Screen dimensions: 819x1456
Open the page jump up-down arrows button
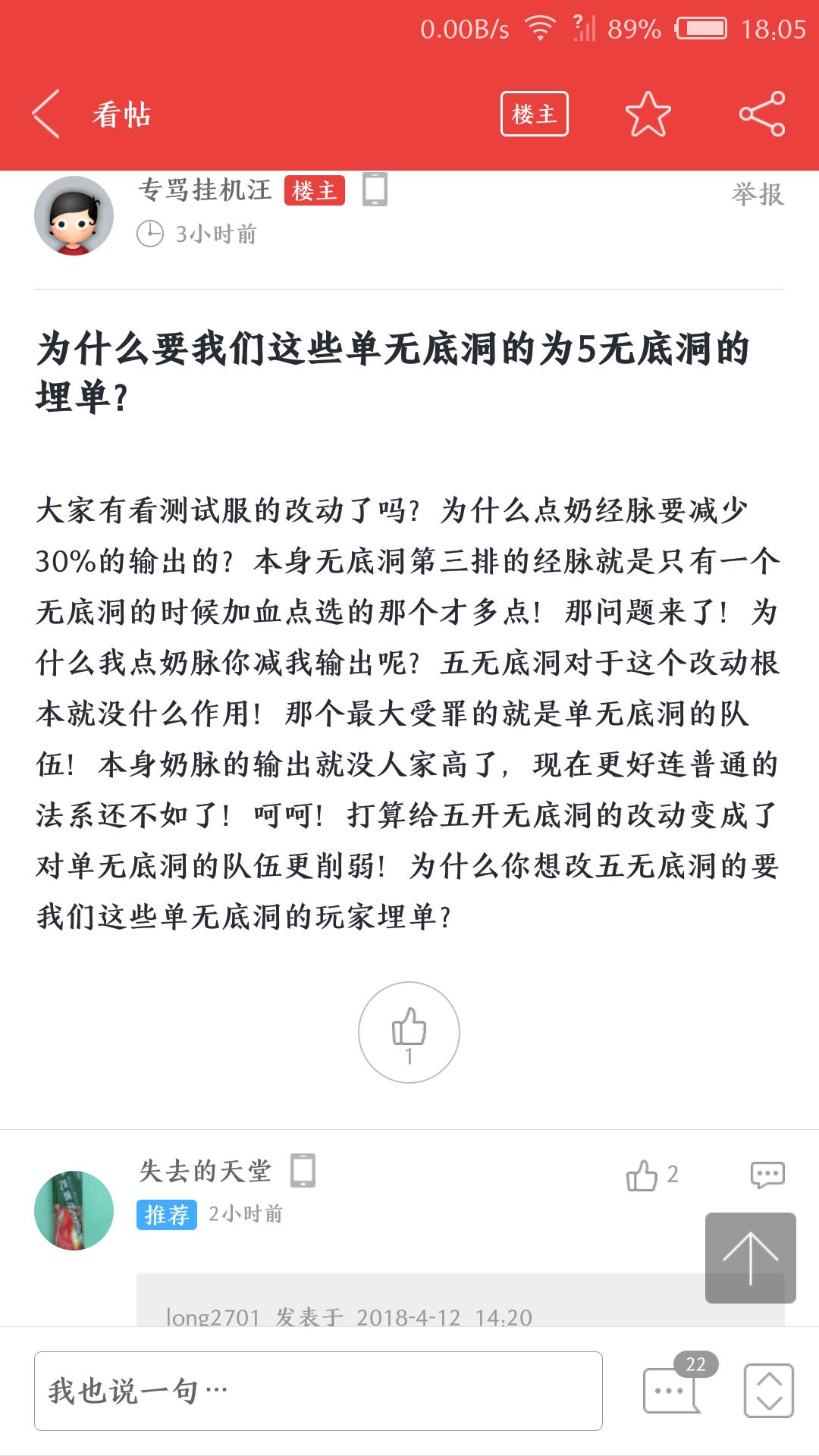[x=768, y=1392]
